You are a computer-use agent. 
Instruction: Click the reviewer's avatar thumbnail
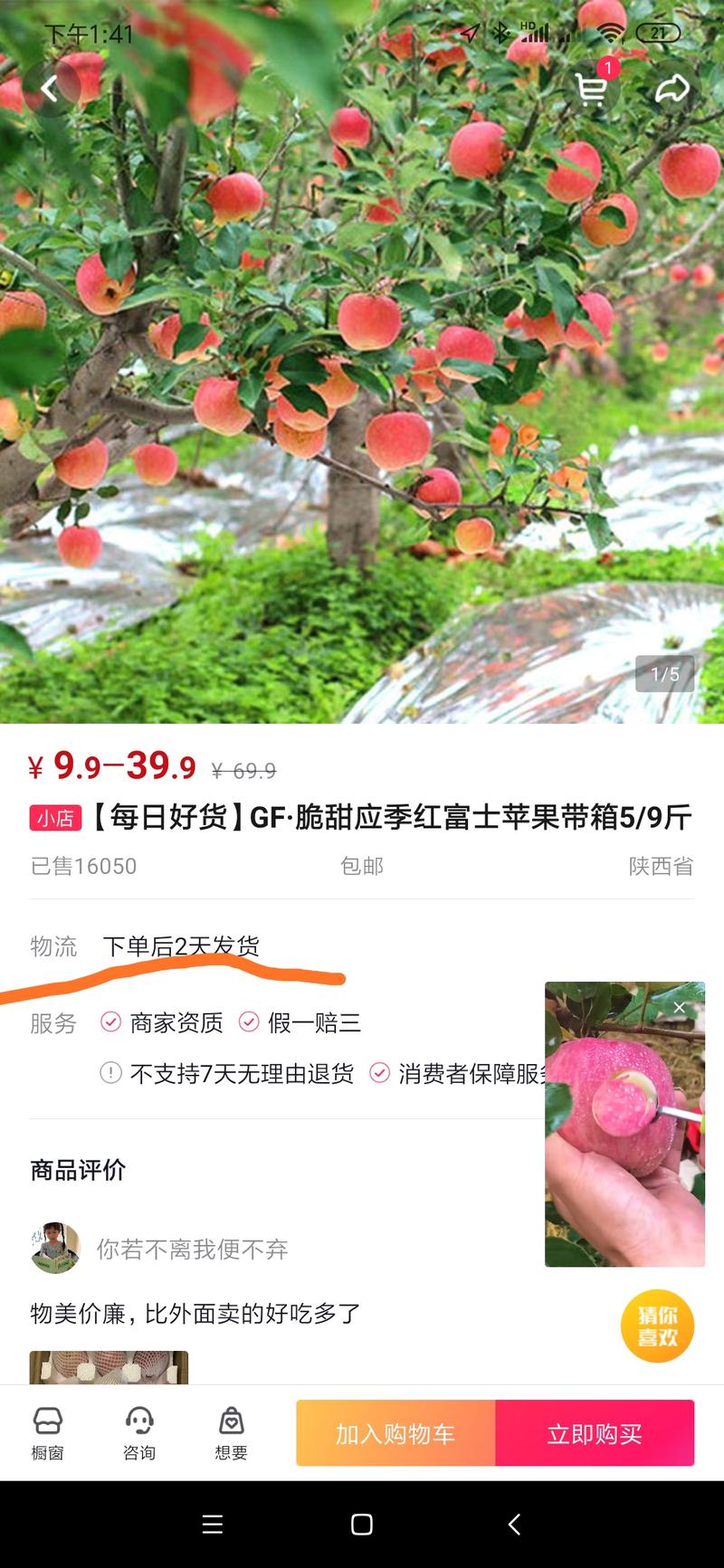tap(55, 1249)
